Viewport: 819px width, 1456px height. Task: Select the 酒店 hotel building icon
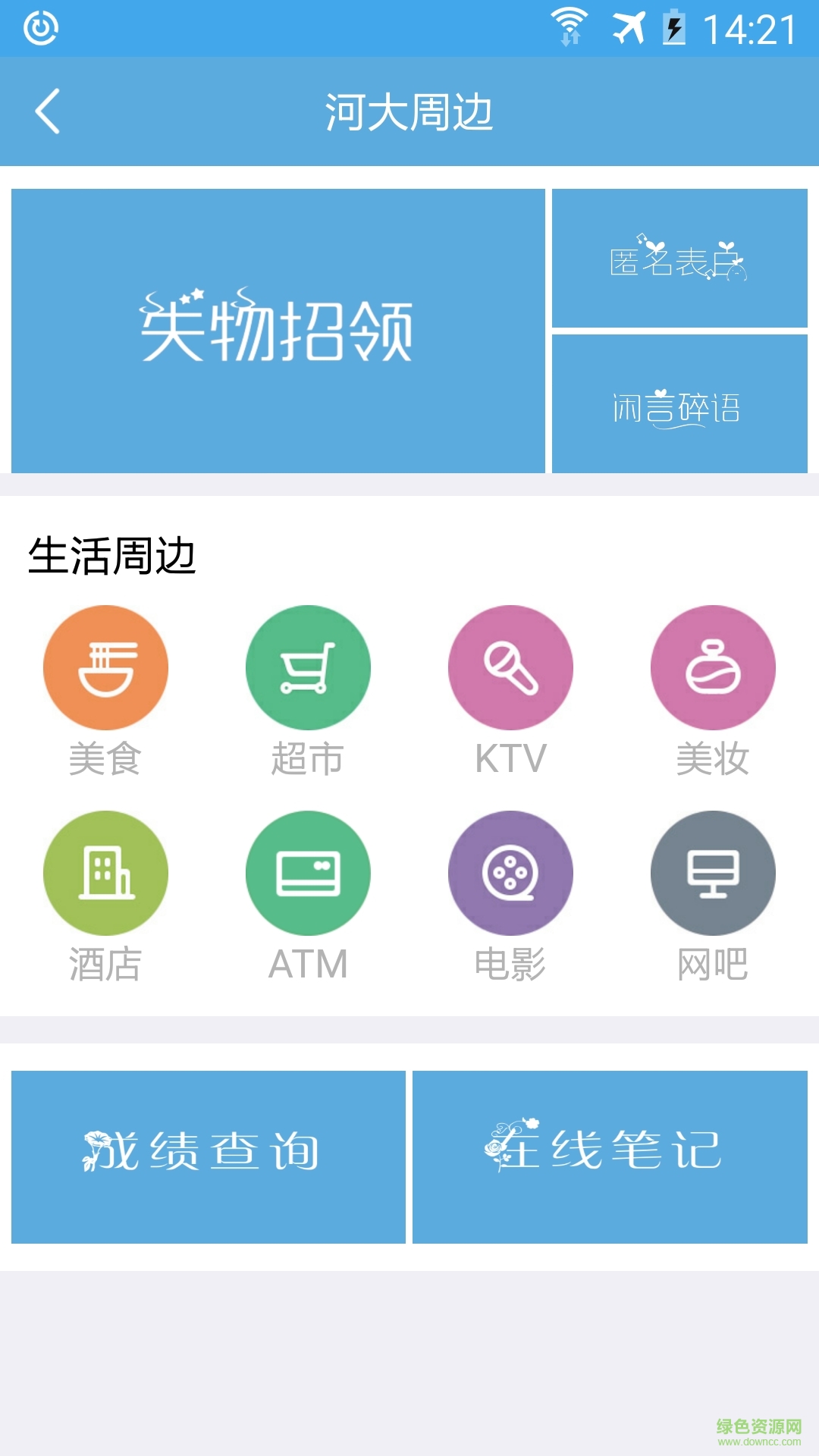(x=105, y=872)
